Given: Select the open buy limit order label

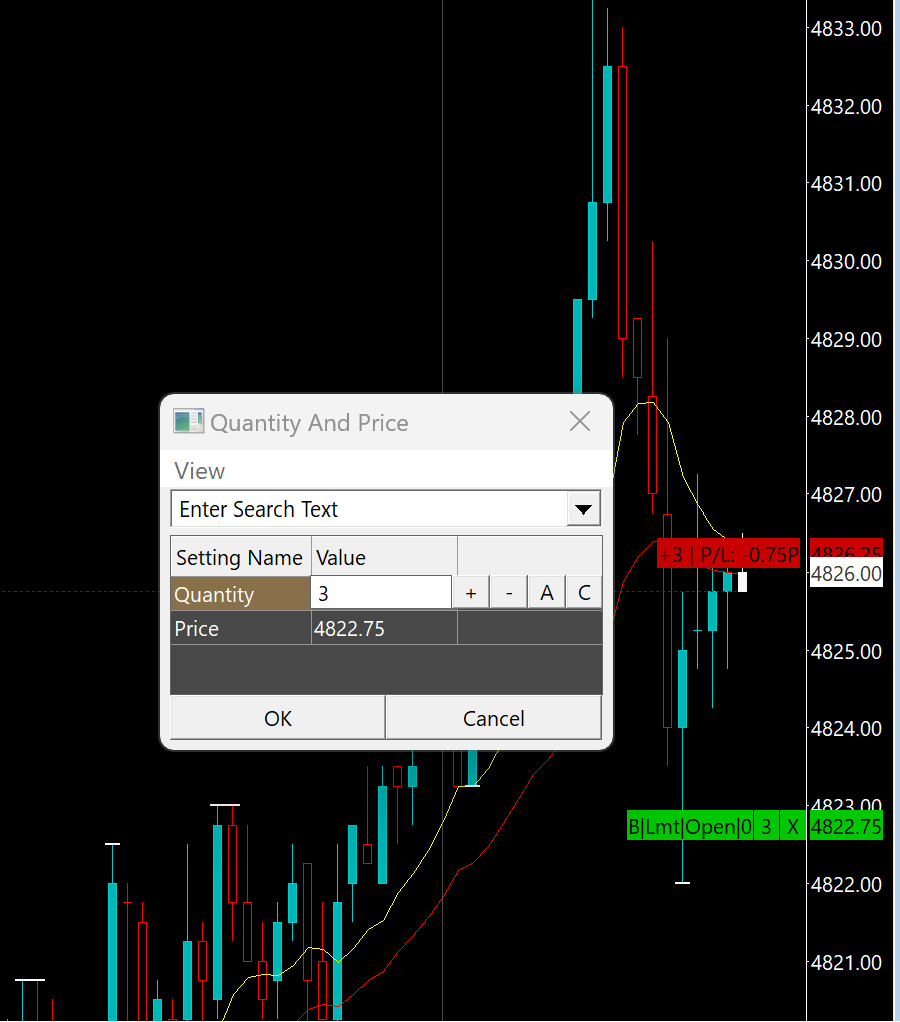Looking at the screenshot, I should tap(690, 827).
